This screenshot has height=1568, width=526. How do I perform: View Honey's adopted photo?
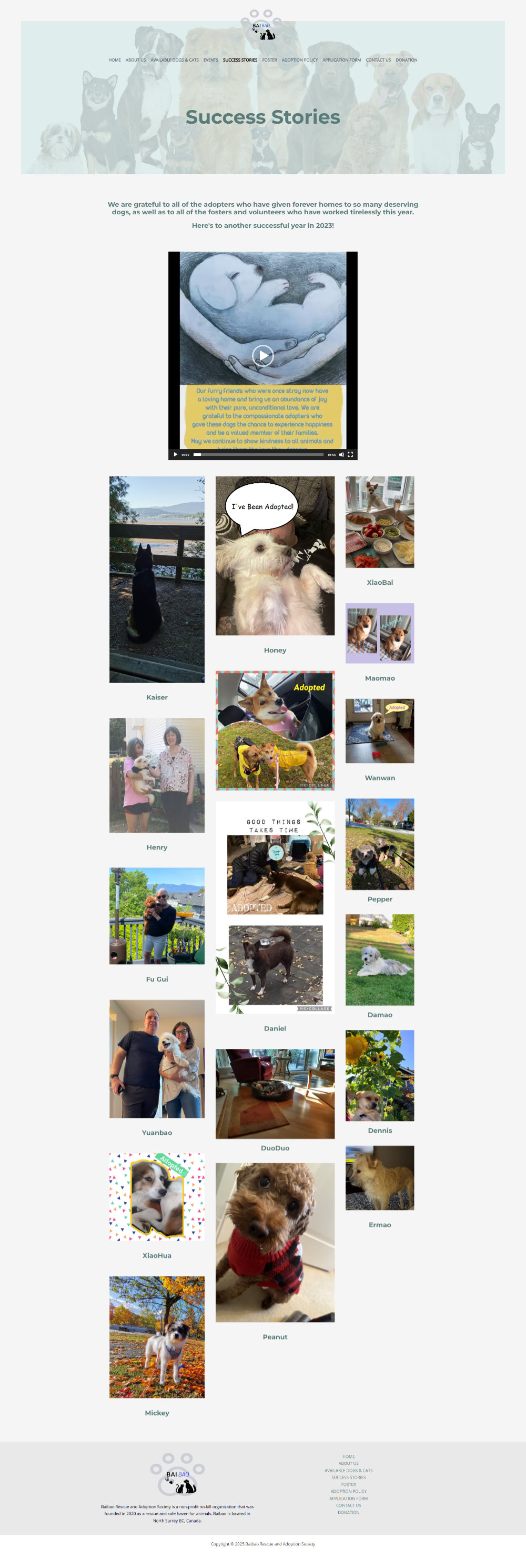[275, 556]
